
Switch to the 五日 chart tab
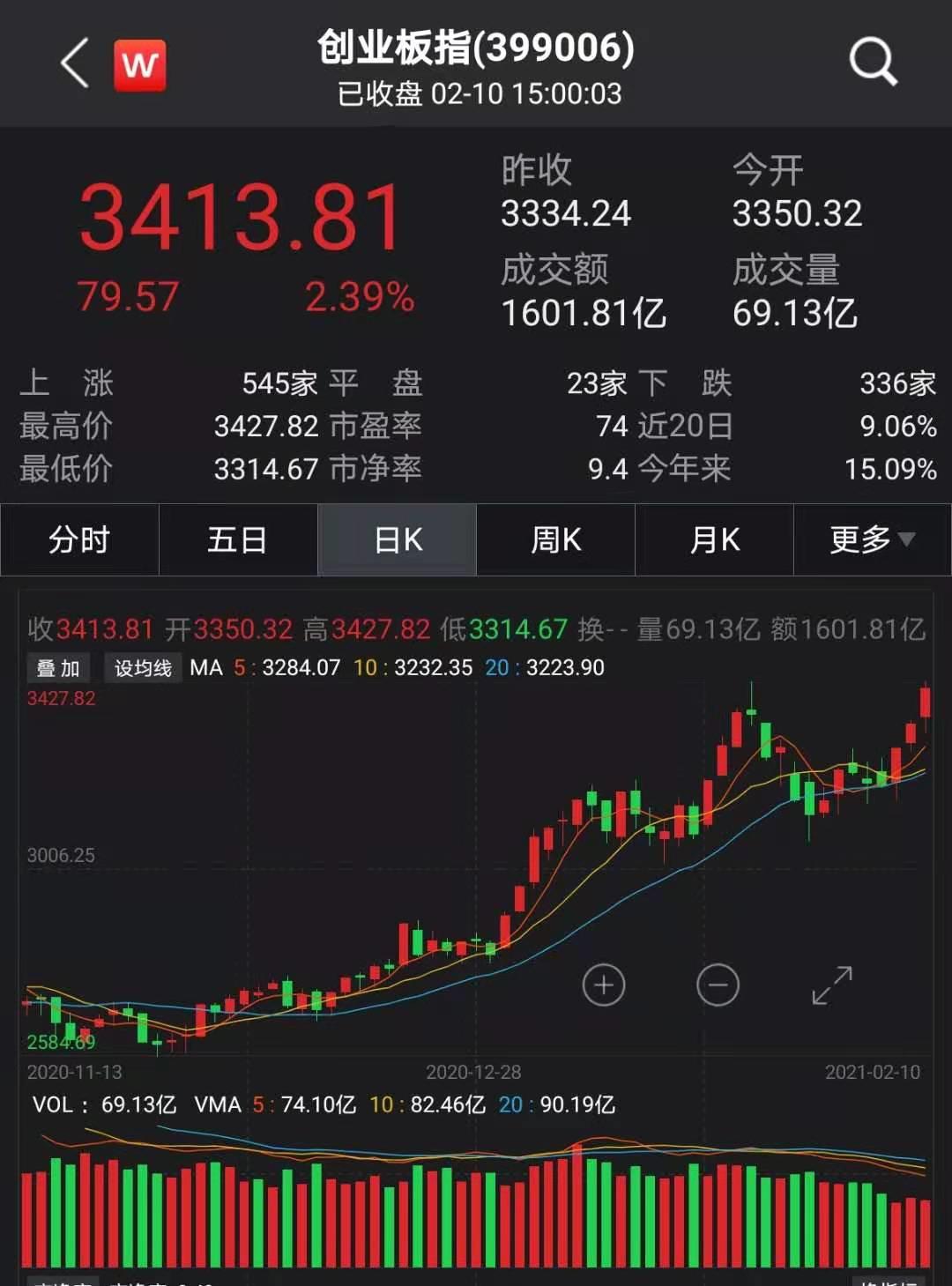(238, 539)
